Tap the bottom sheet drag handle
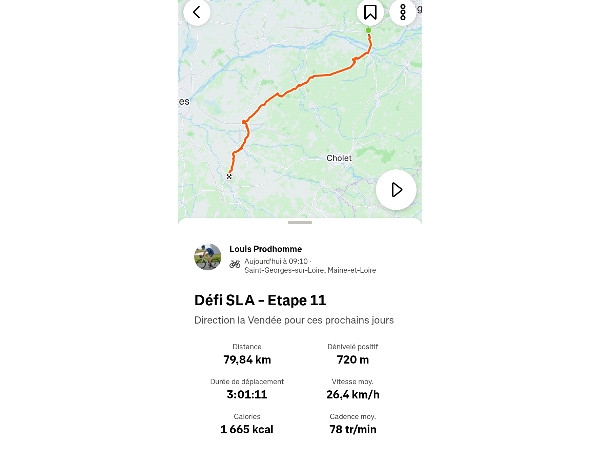The image size is (600, 450). pyautogui.click(x=299, y=222)
